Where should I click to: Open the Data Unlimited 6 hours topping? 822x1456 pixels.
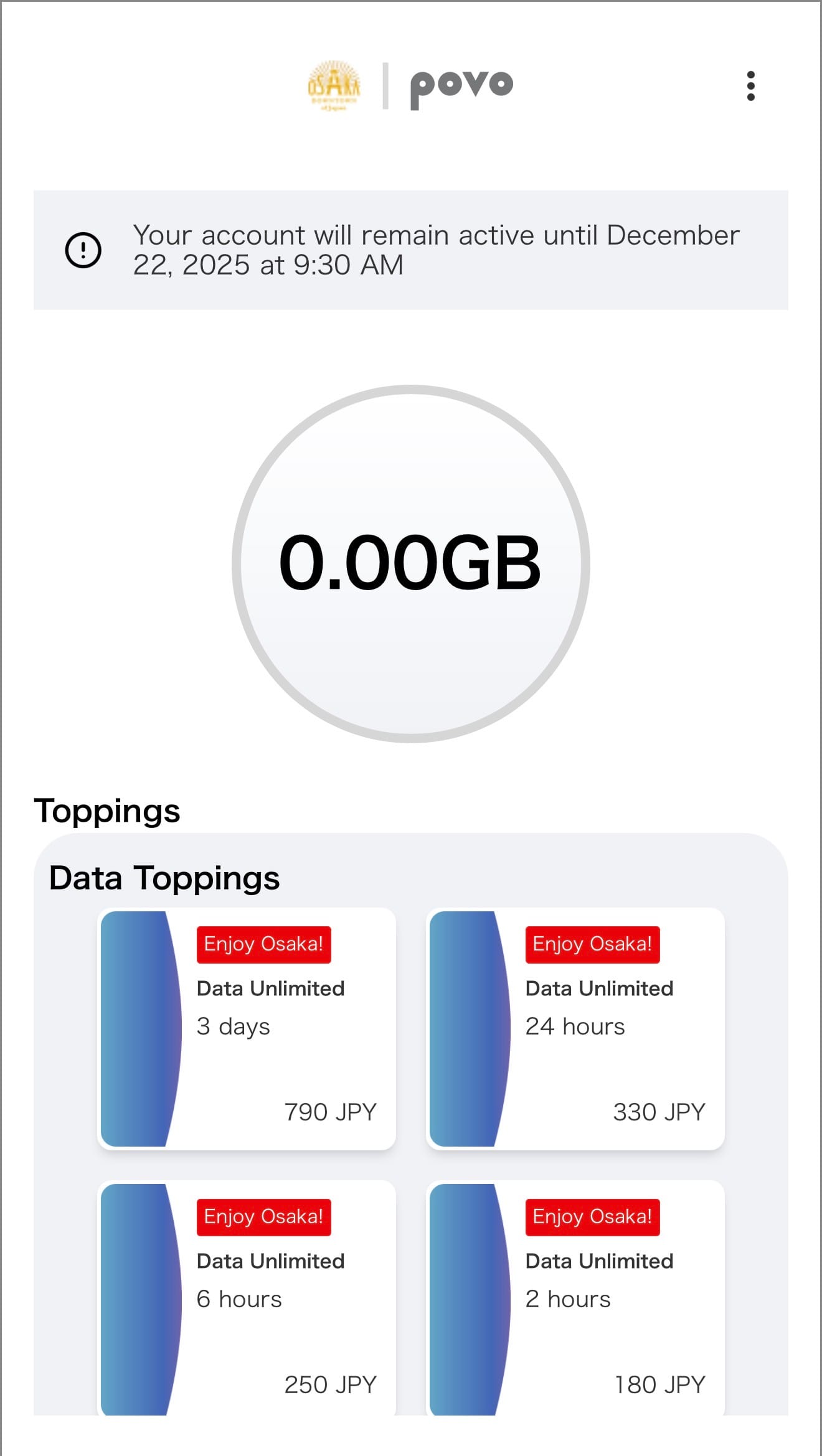click(x=247, y=1299)
